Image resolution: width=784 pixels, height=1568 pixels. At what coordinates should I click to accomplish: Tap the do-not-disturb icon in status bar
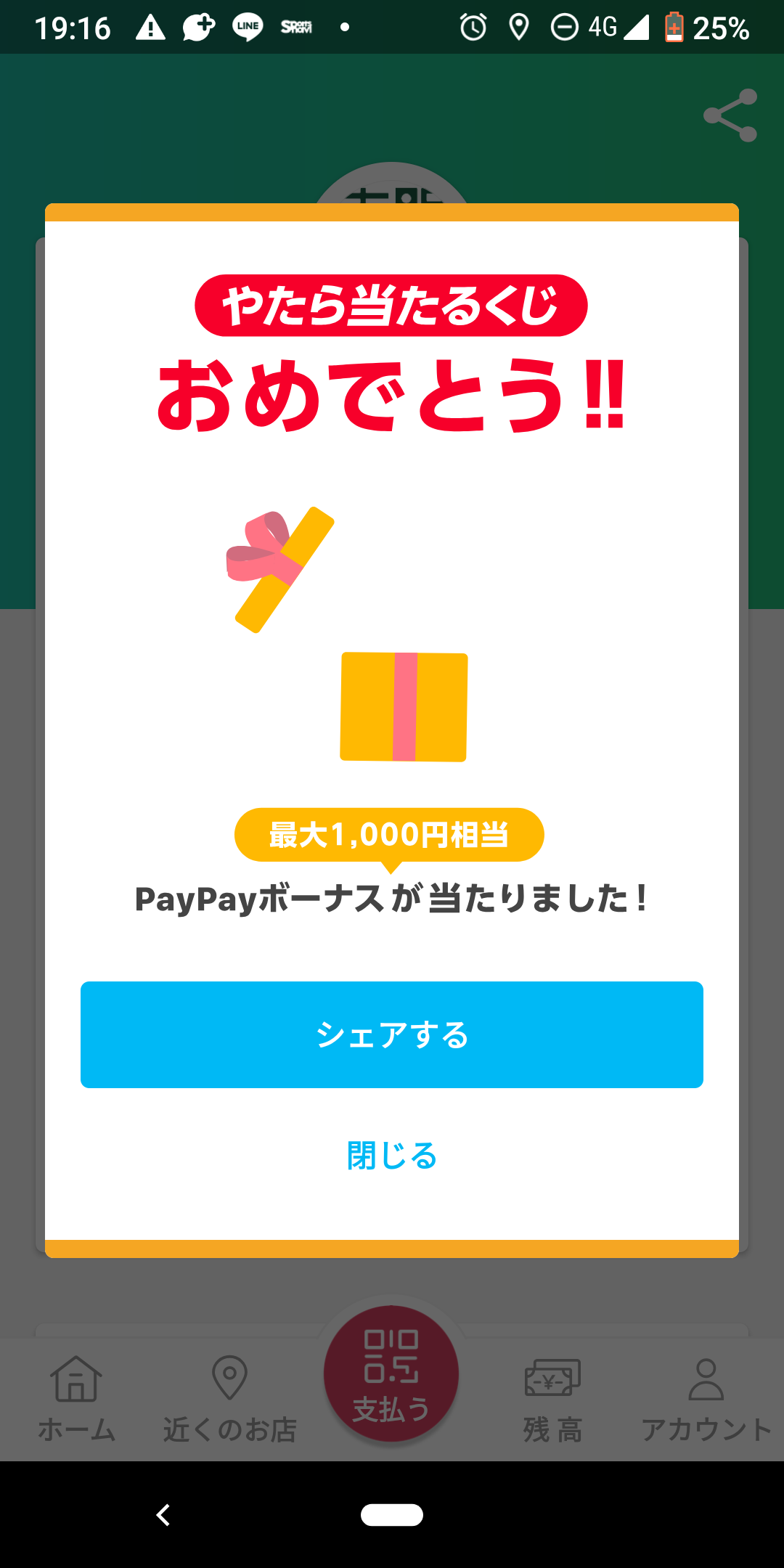pos(565,28)
